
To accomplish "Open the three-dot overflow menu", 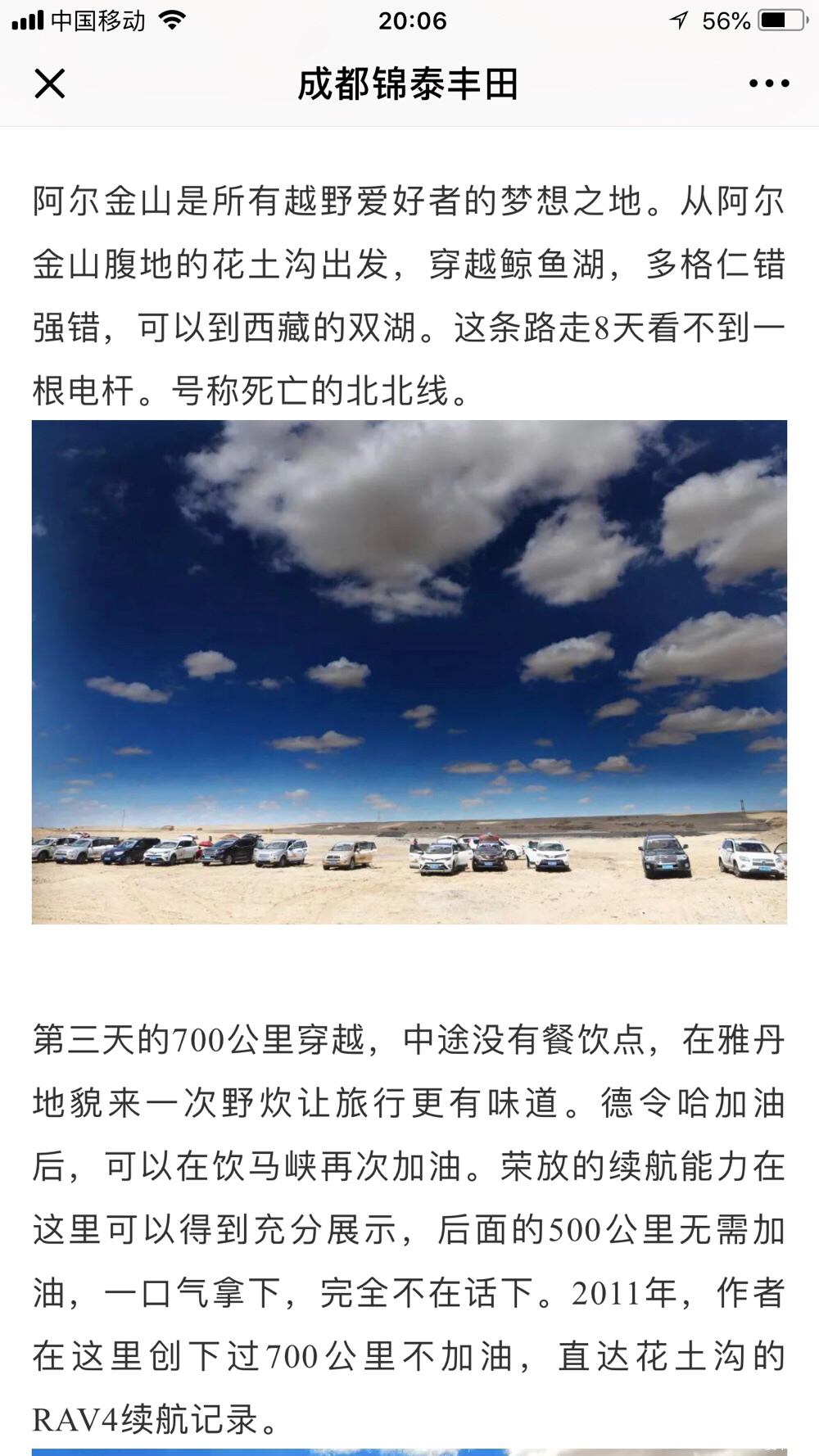I will click(768, 84).
